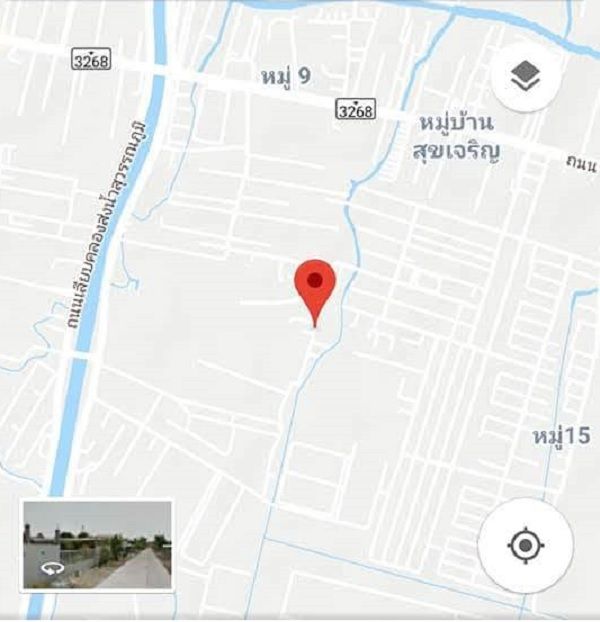Center map on my current location
Image resolution: width=600 pixels, height=622 pixels.
[x=525, y=546]
